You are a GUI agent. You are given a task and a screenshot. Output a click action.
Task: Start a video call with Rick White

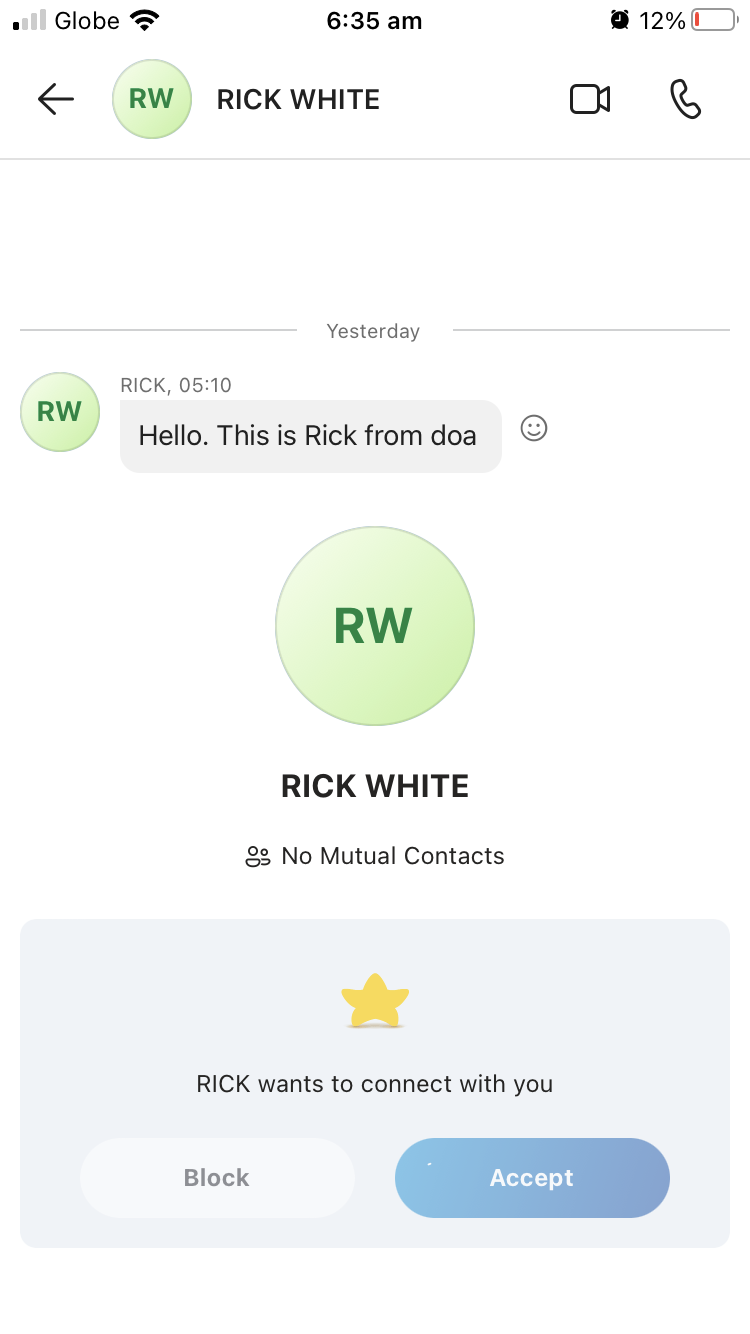[590, 99]
